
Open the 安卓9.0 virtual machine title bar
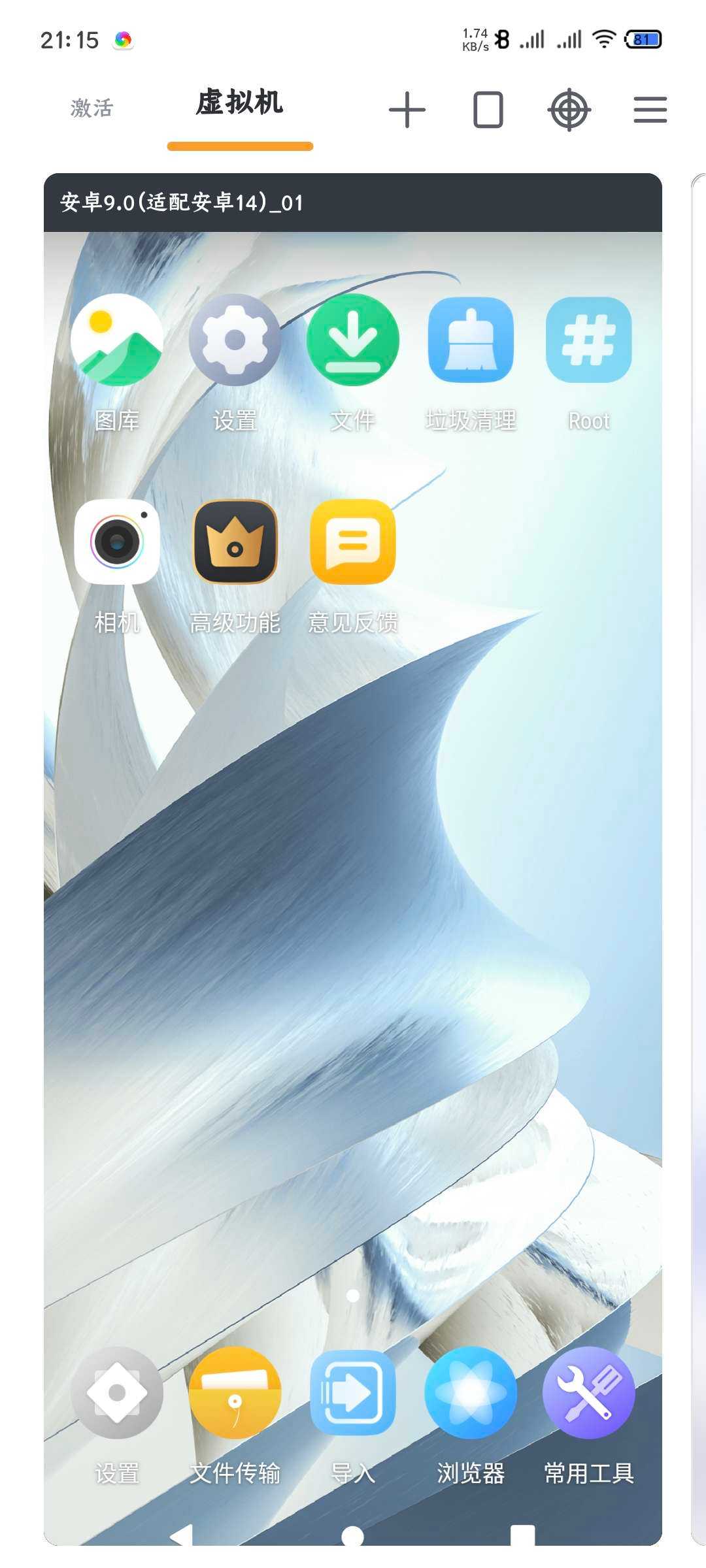352,203
